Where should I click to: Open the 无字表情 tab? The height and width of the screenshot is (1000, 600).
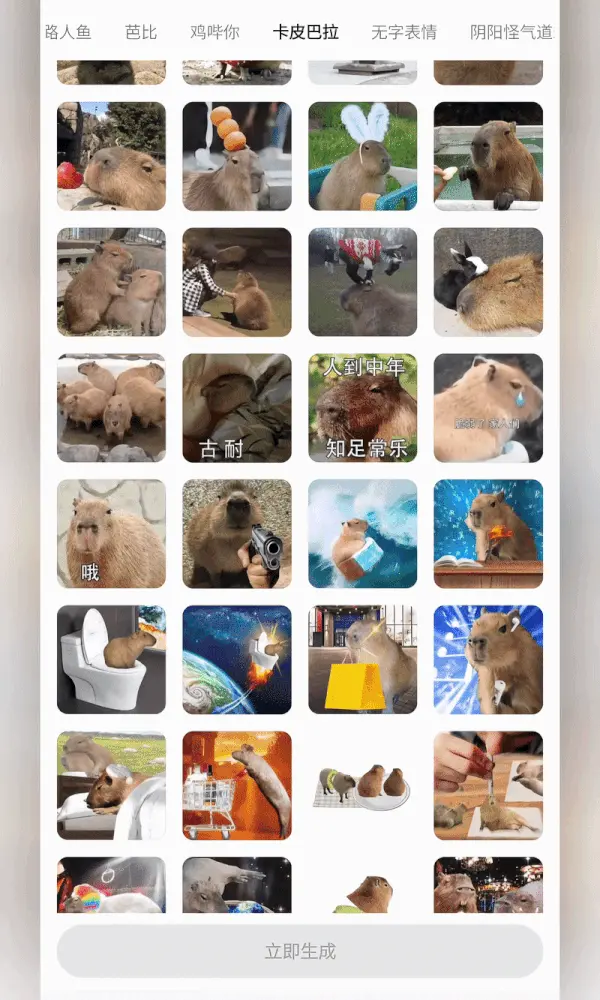[404, 32]
